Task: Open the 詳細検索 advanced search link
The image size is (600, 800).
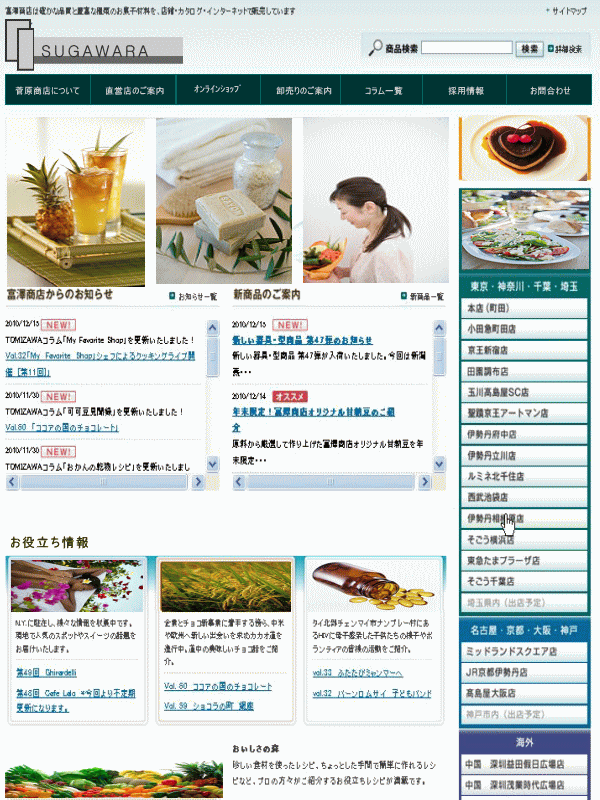Action: [568, 48]
